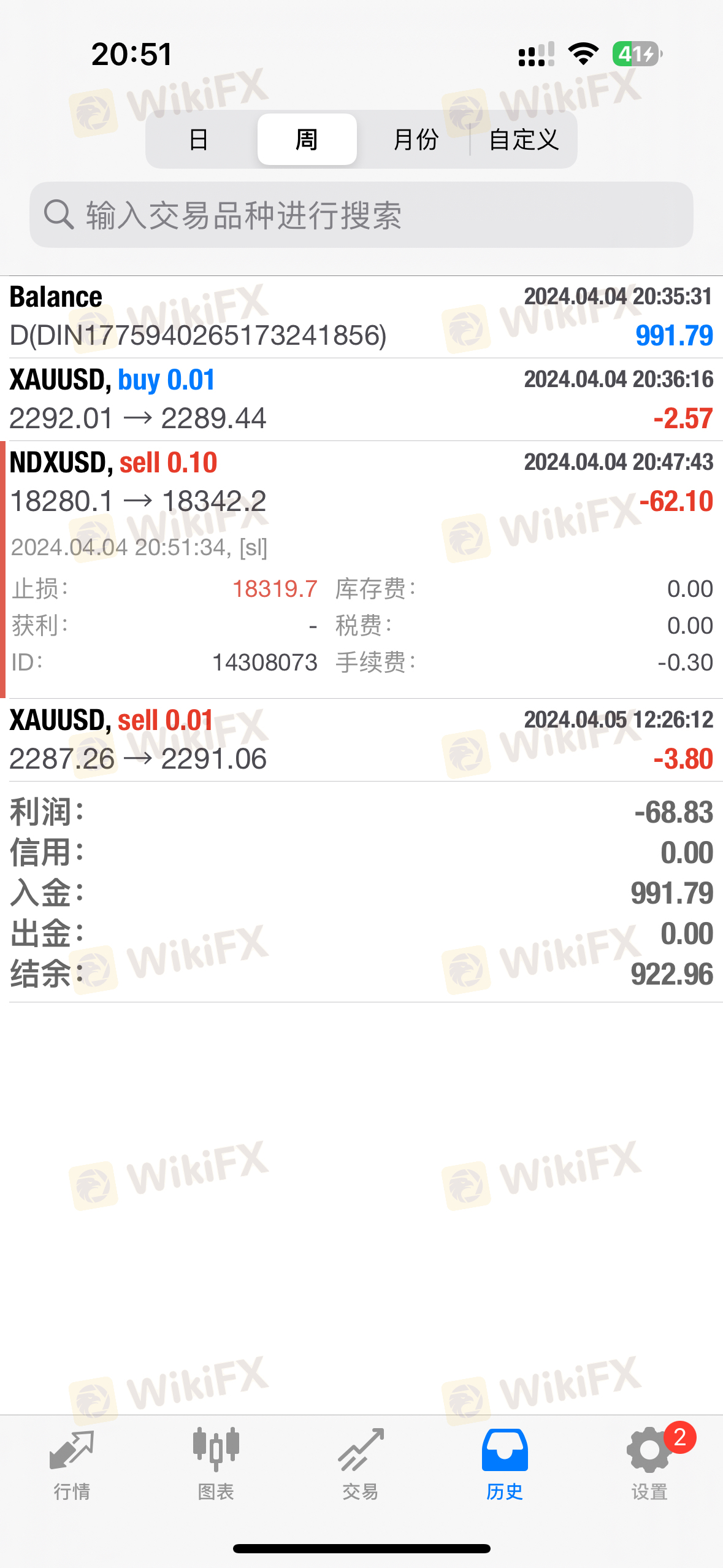
Task: Switch to the 月份 period filter
Action: tap(415, 140)
